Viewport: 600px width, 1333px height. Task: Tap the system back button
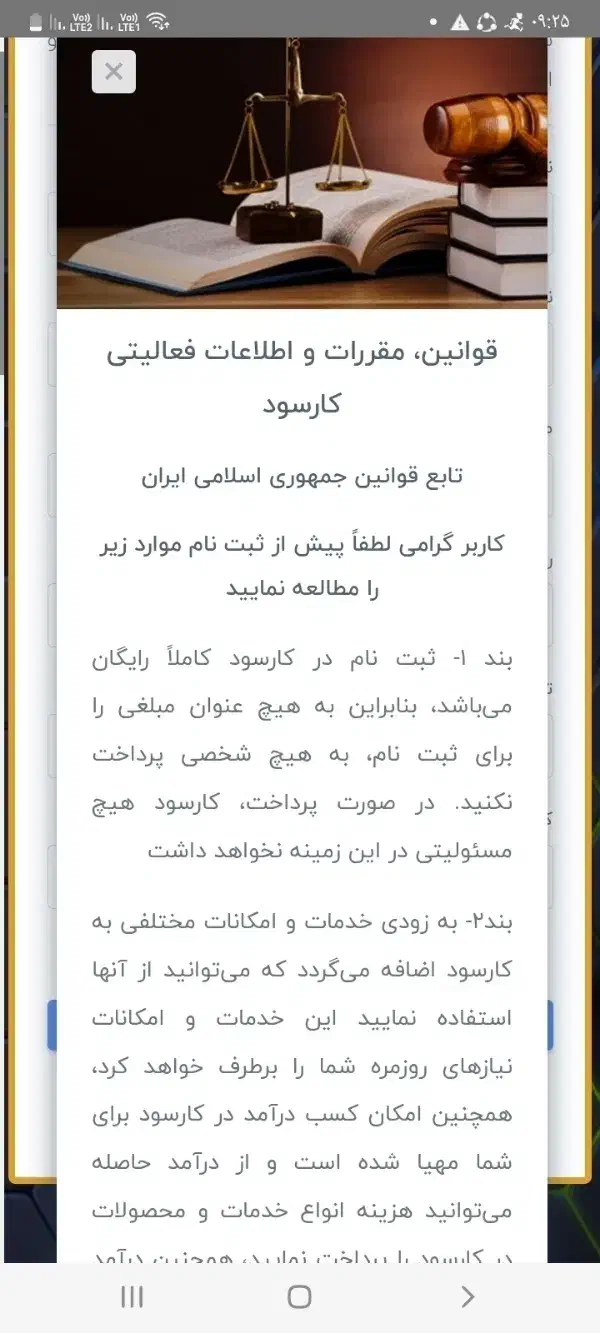pos(467,1297)
